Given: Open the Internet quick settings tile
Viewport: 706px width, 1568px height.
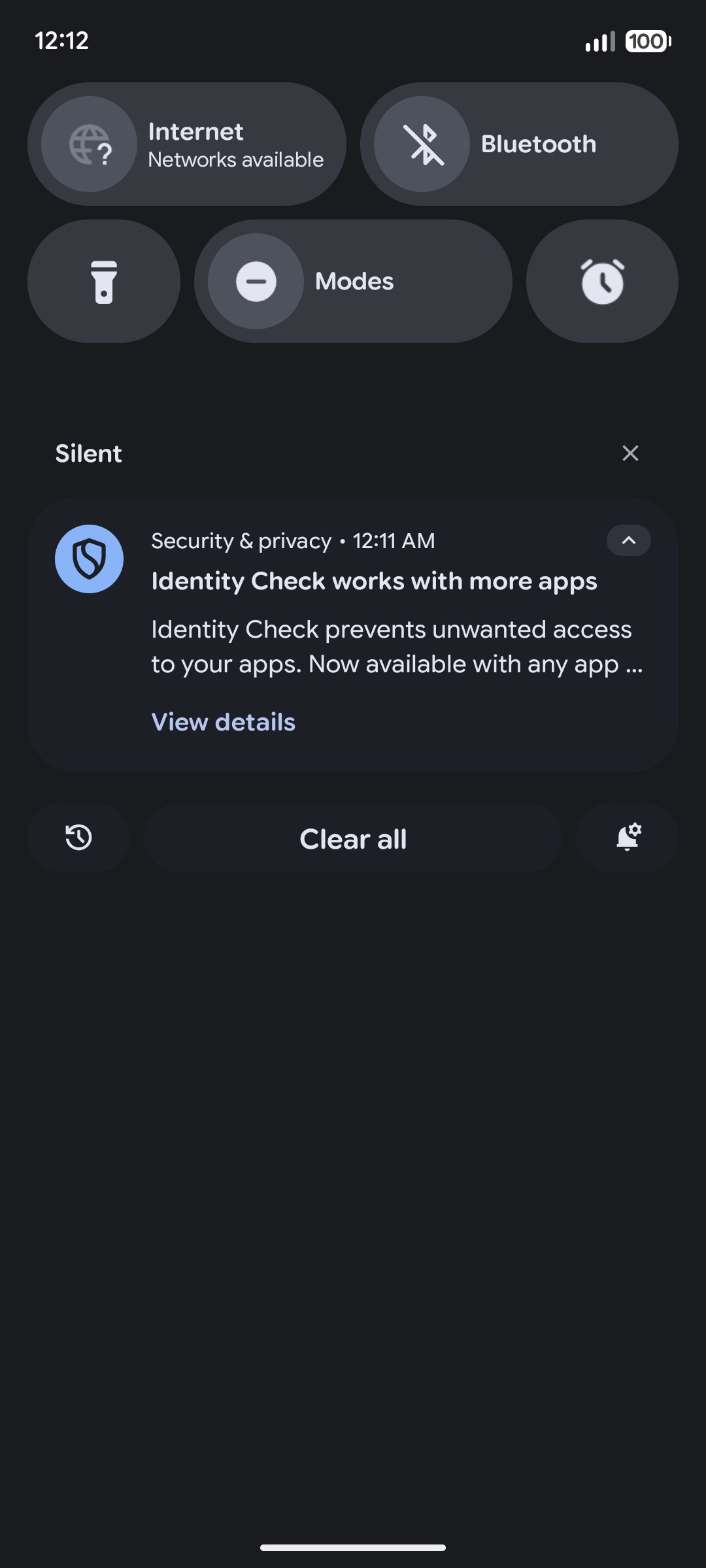Looking at the screenshot, I should 186,144.
